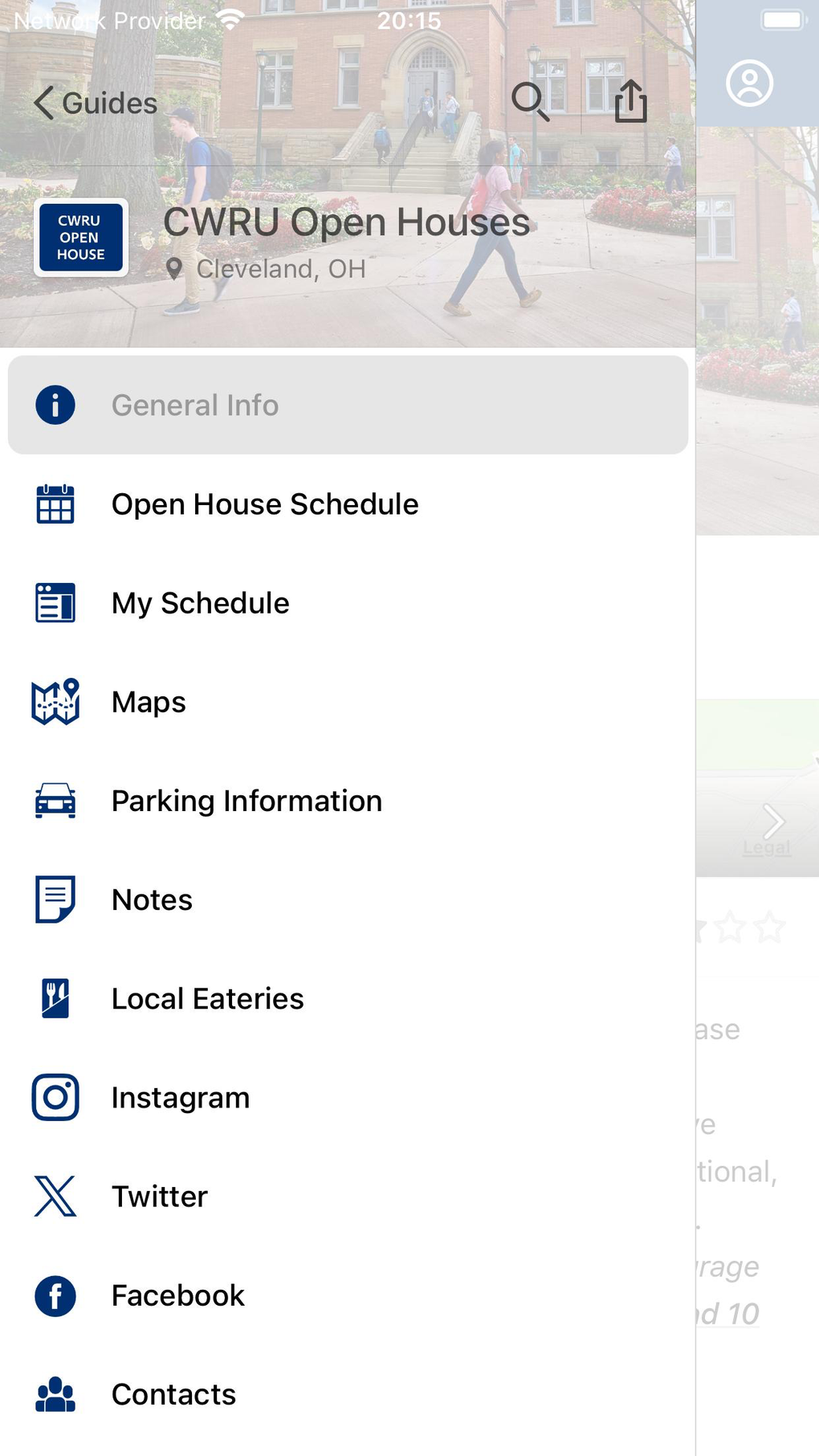Rate with the rightmost star
819x1456 pixels.
click(768, 925)
